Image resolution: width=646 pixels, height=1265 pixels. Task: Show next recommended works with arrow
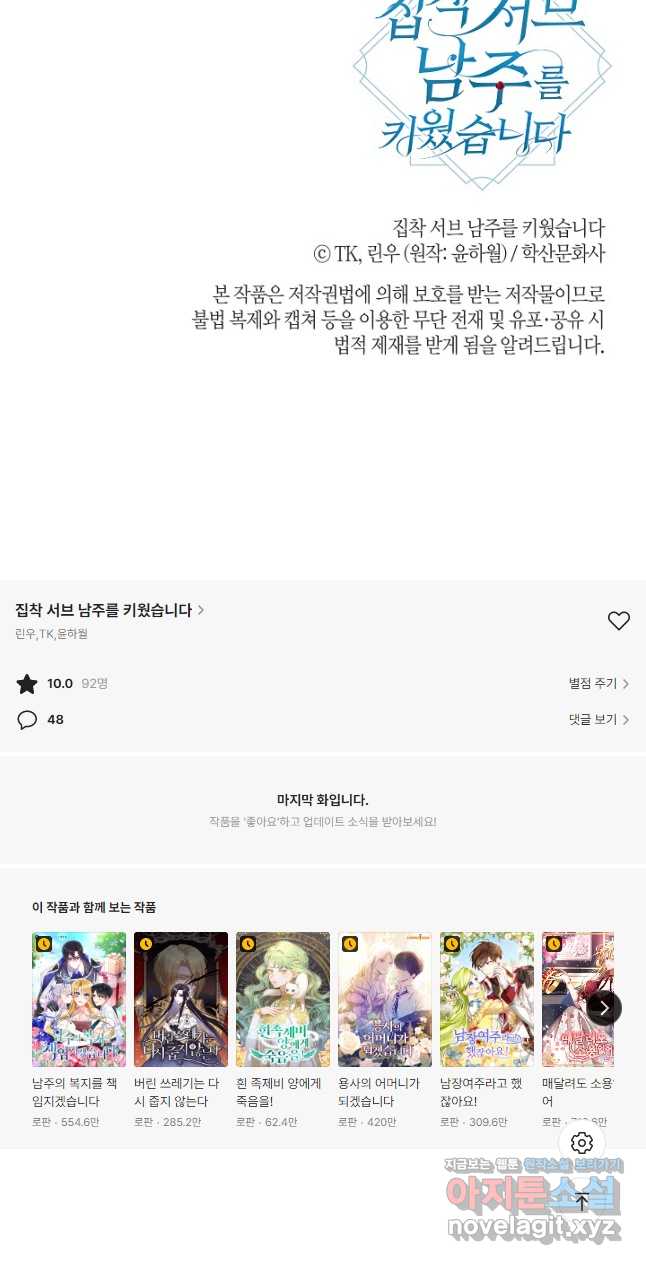[604, 1007]
